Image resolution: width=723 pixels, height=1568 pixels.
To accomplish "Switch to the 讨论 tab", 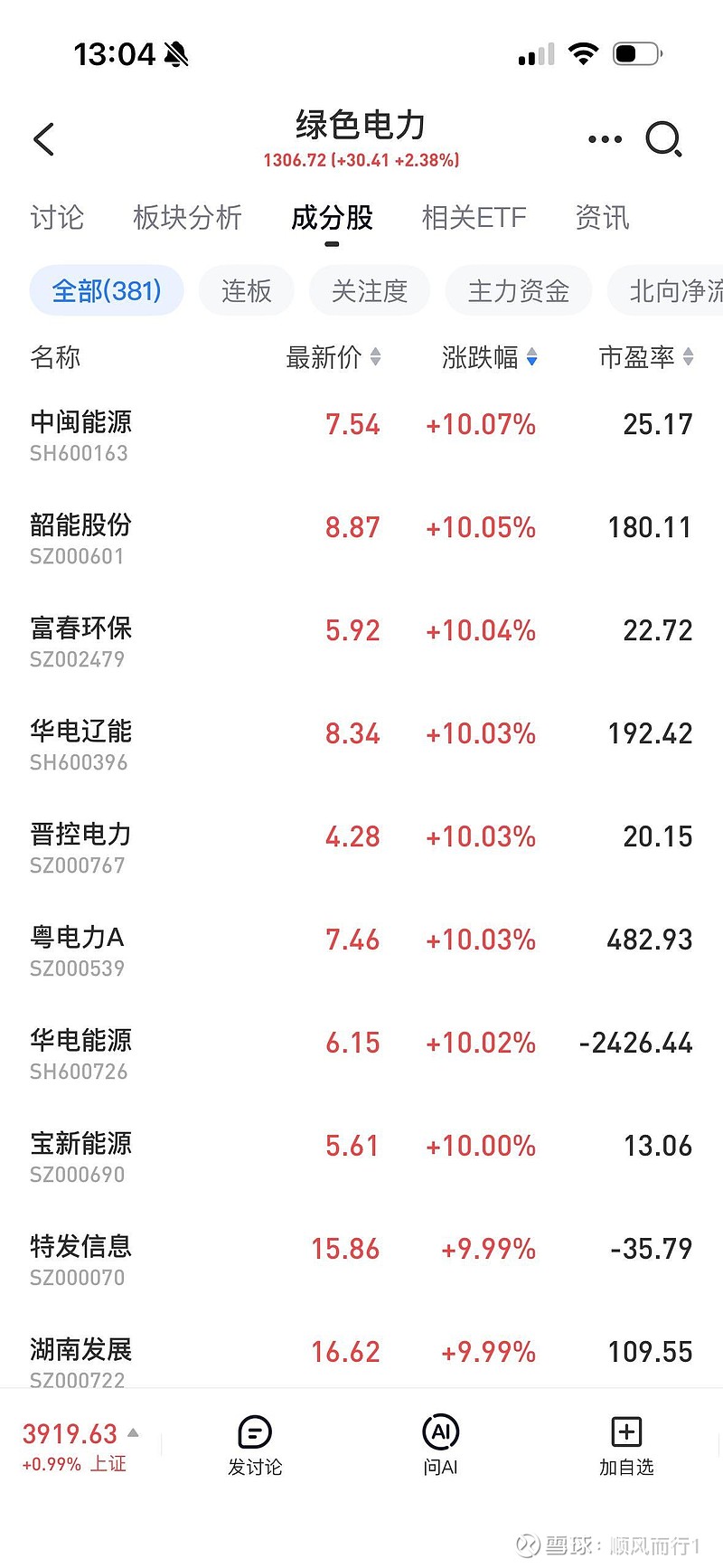I will point(57,218).
